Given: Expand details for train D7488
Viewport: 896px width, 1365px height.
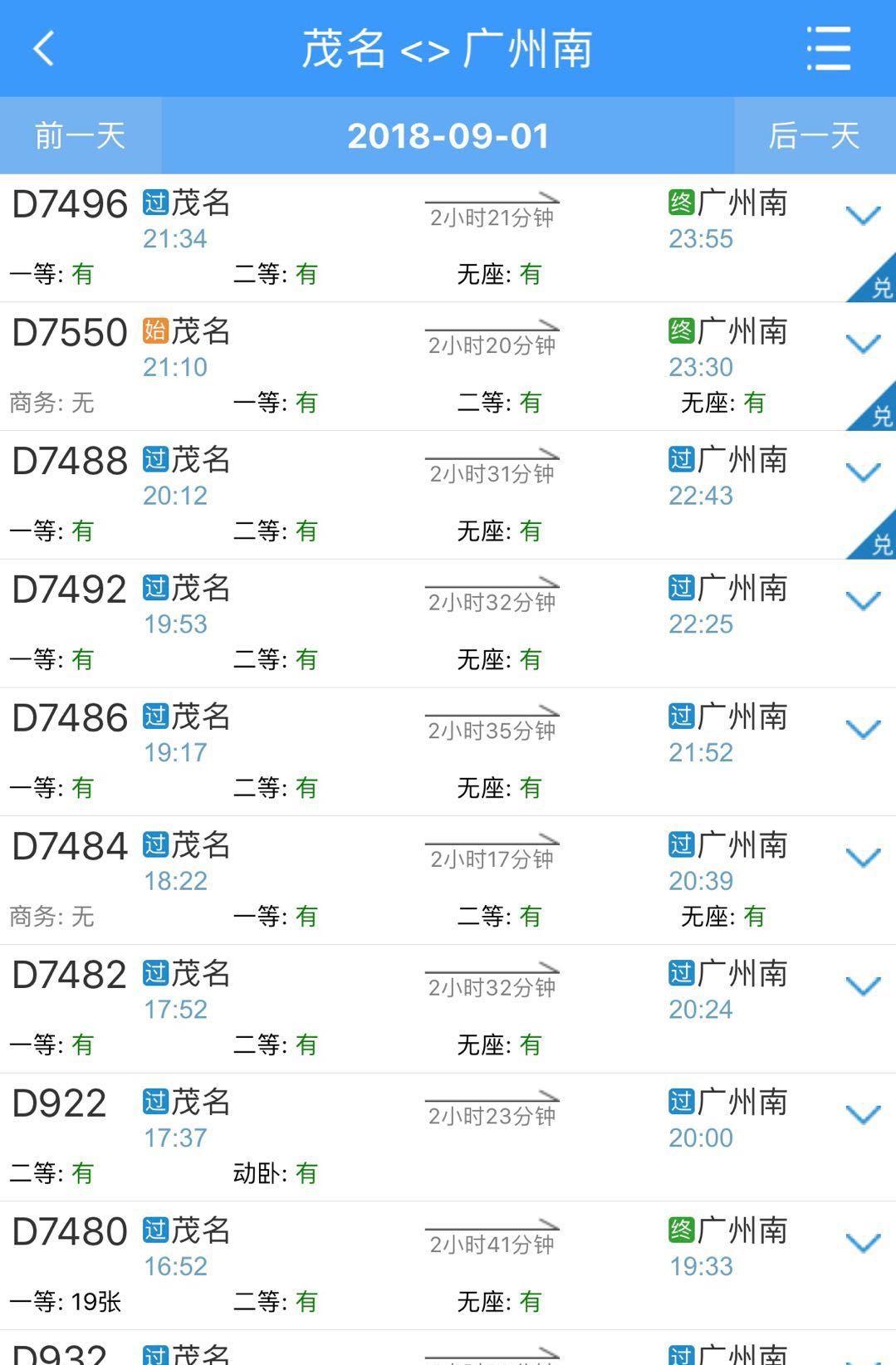Looking at the screenshot, I should [863, 472].
